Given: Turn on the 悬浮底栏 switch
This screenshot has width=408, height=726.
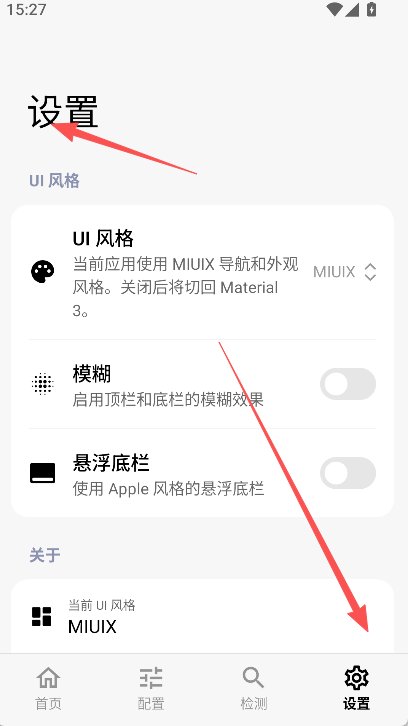Looking at the screenshot, I should click(x=348, y=473).
